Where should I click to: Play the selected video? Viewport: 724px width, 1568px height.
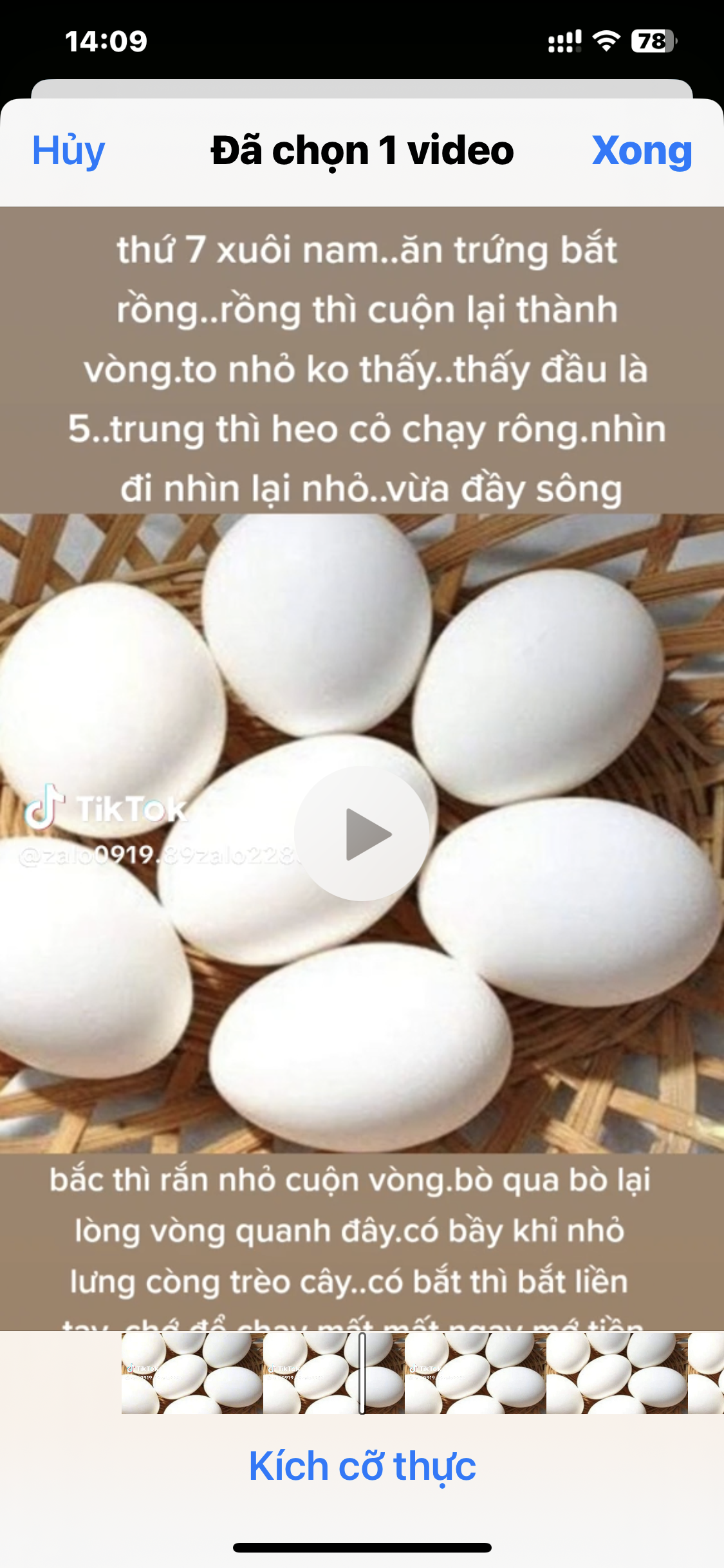click(362, 834)
